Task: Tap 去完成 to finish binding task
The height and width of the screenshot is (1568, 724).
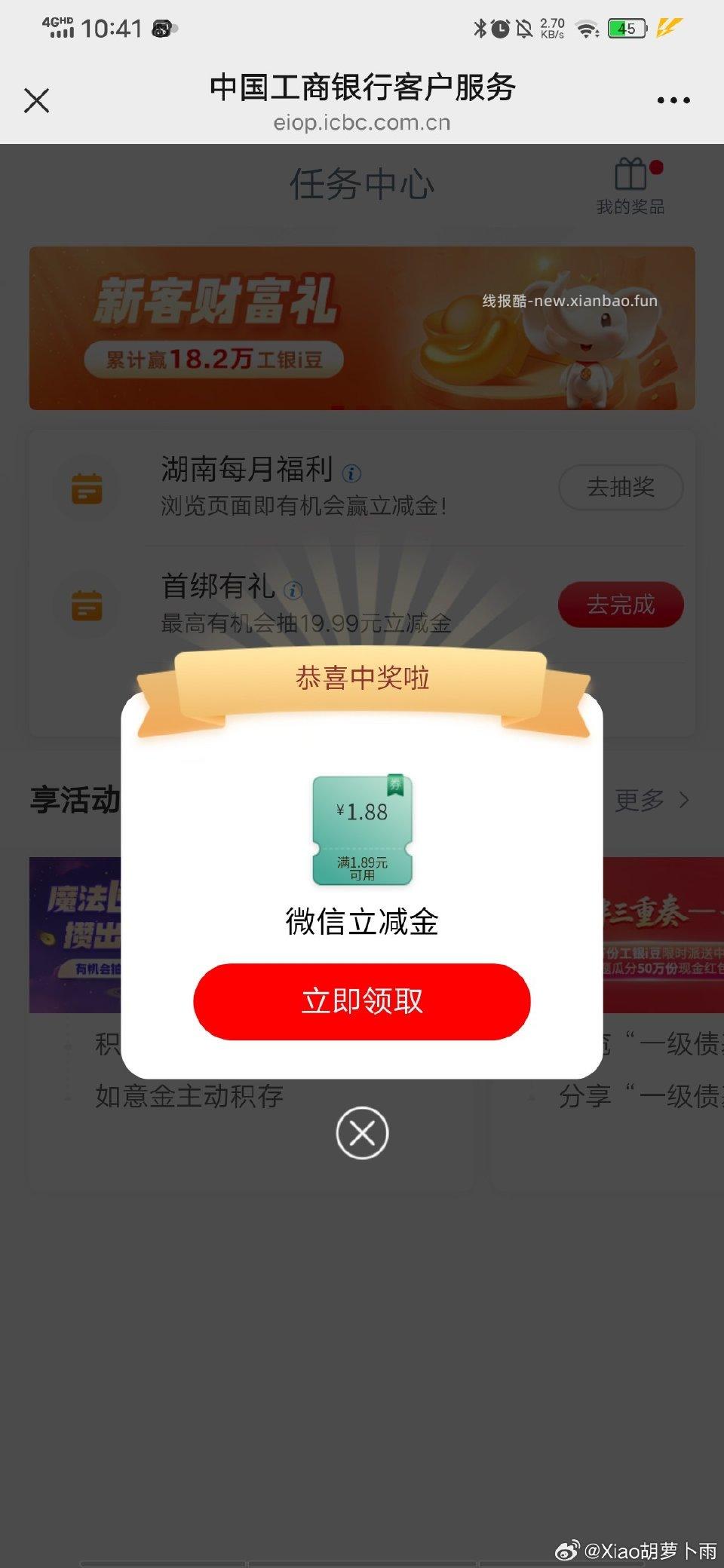Action: tap(621, 605)
